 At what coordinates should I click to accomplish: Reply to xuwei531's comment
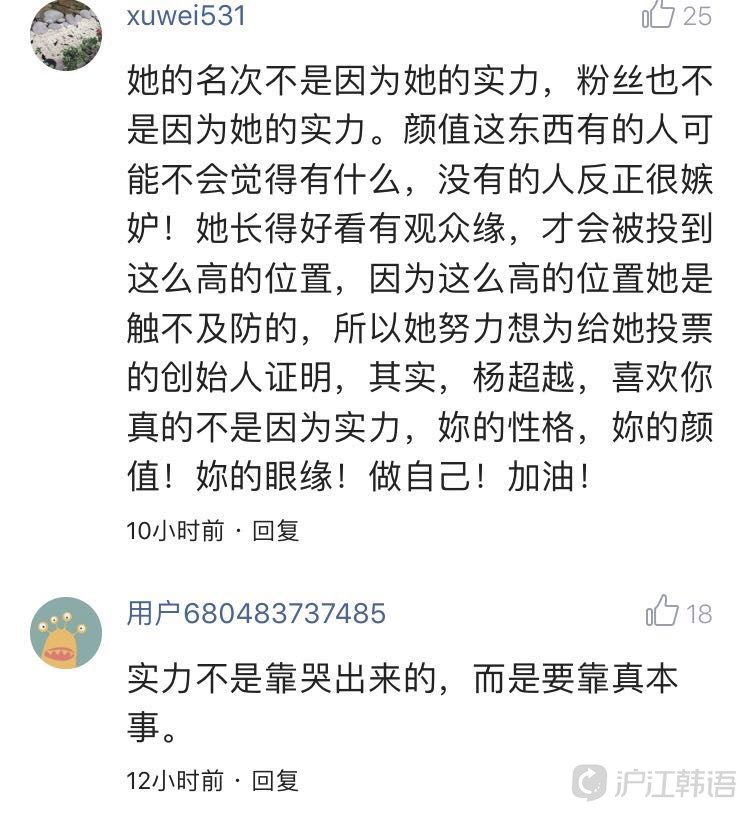(275, 530)
